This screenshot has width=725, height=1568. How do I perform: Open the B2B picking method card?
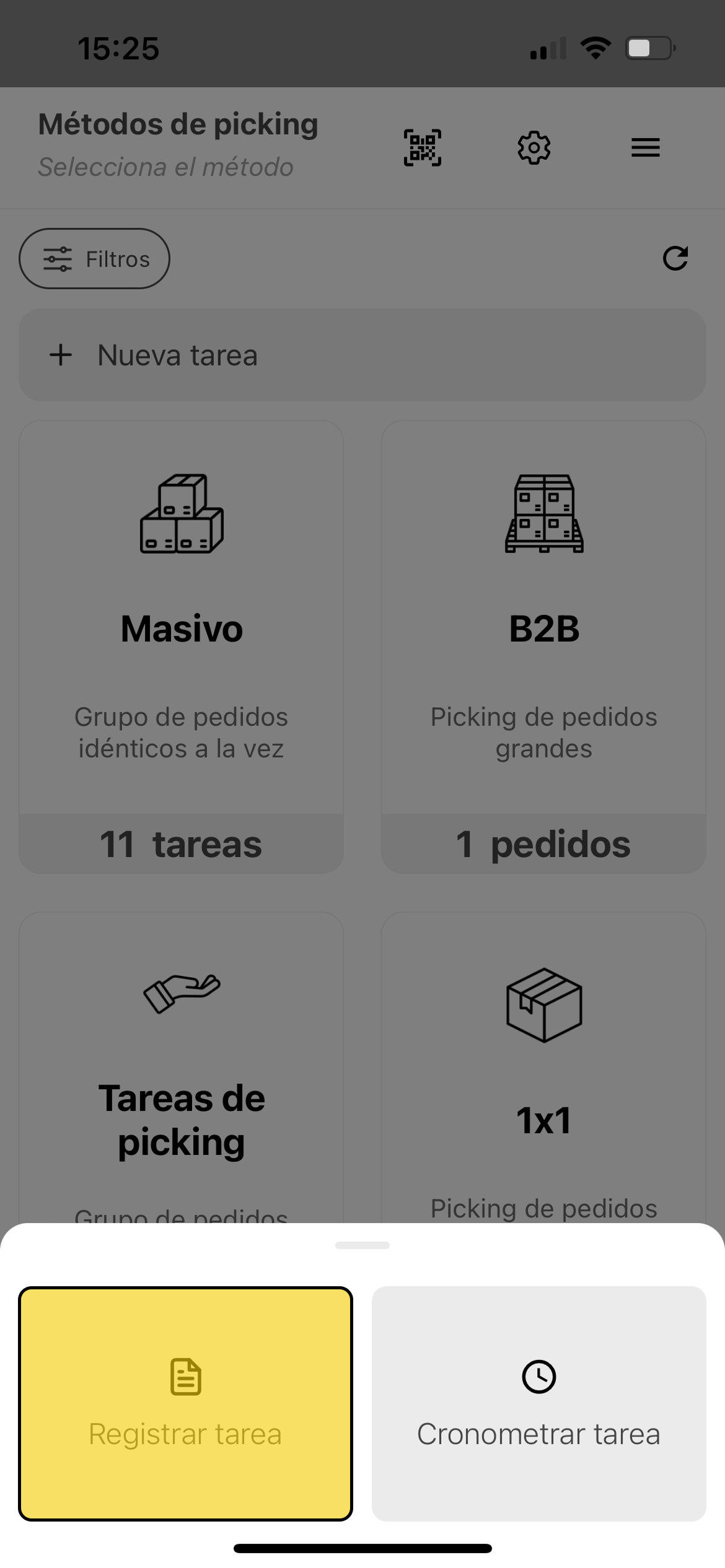(x=543, y=646)
